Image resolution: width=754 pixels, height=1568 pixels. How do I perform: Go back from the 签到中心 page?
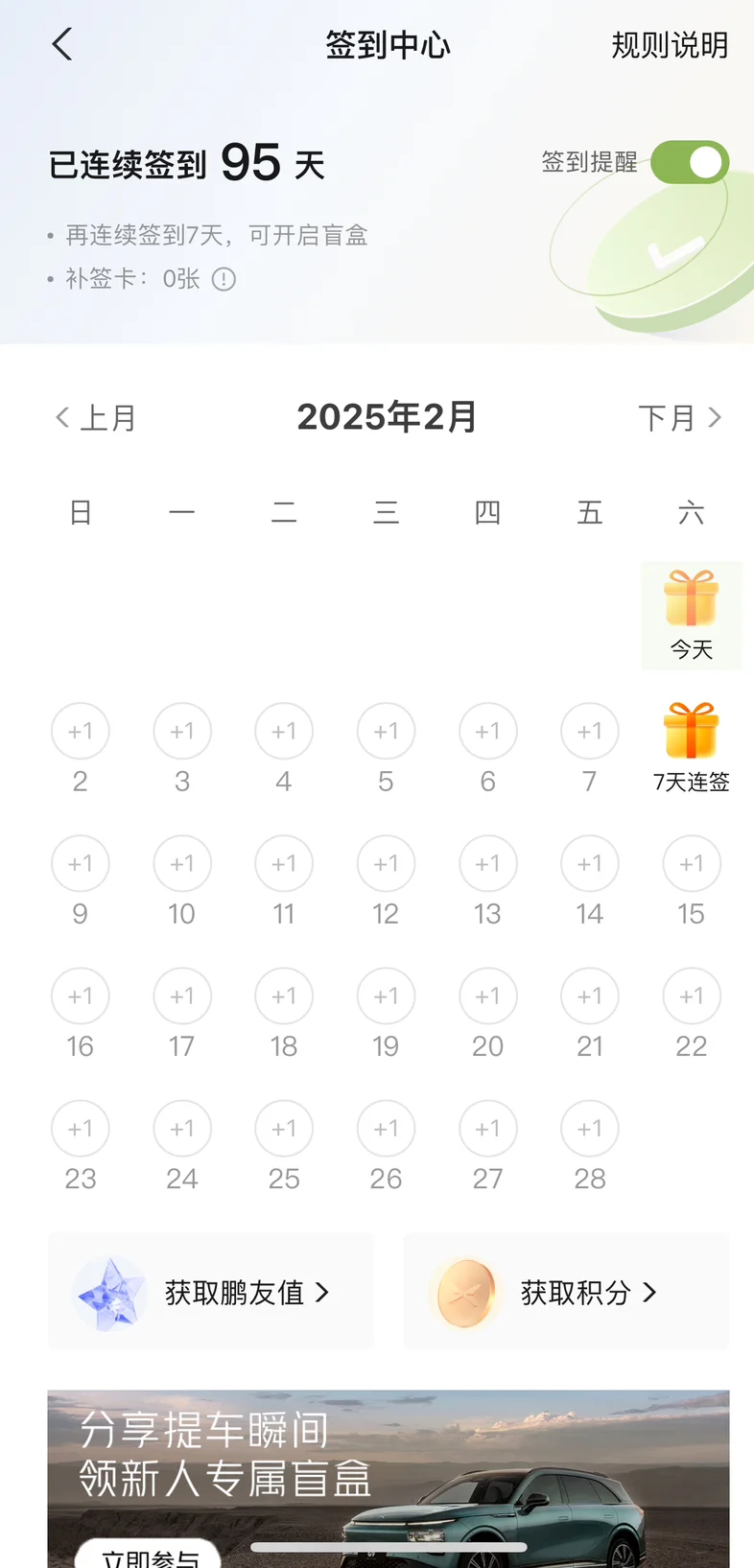(62, 44)
